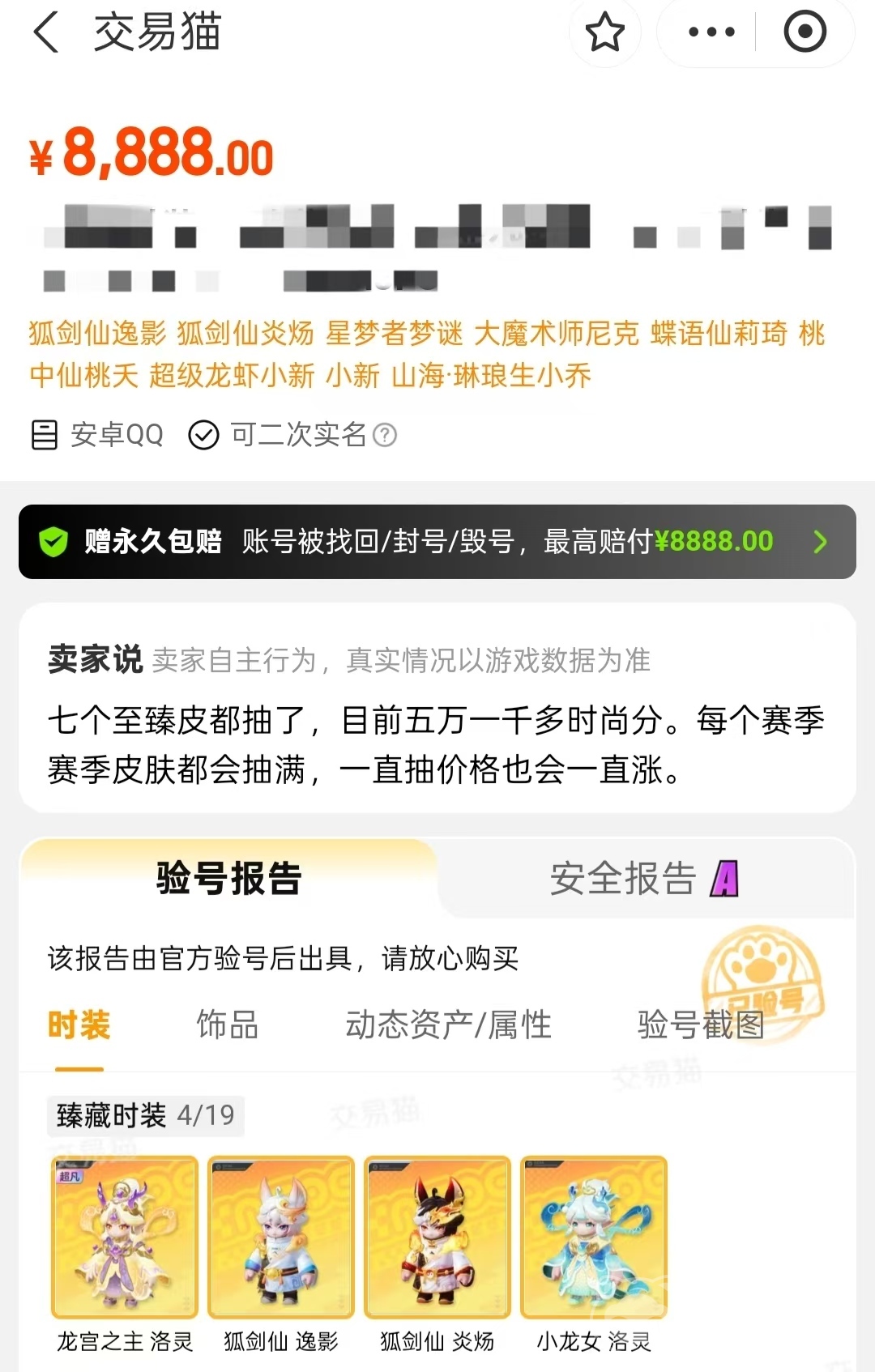Close the mini program via the circle icon
Screen dimensions: 875x1372
click(x=805, y=33)
